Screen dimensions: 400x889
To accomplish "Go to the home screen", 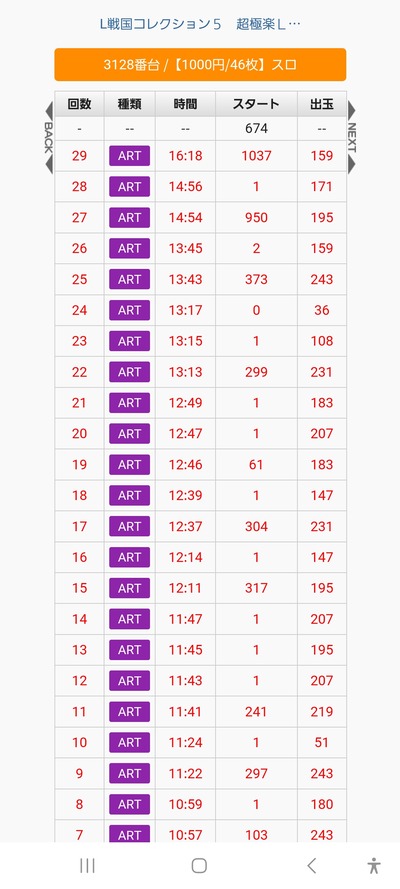I will click(199, 865).
